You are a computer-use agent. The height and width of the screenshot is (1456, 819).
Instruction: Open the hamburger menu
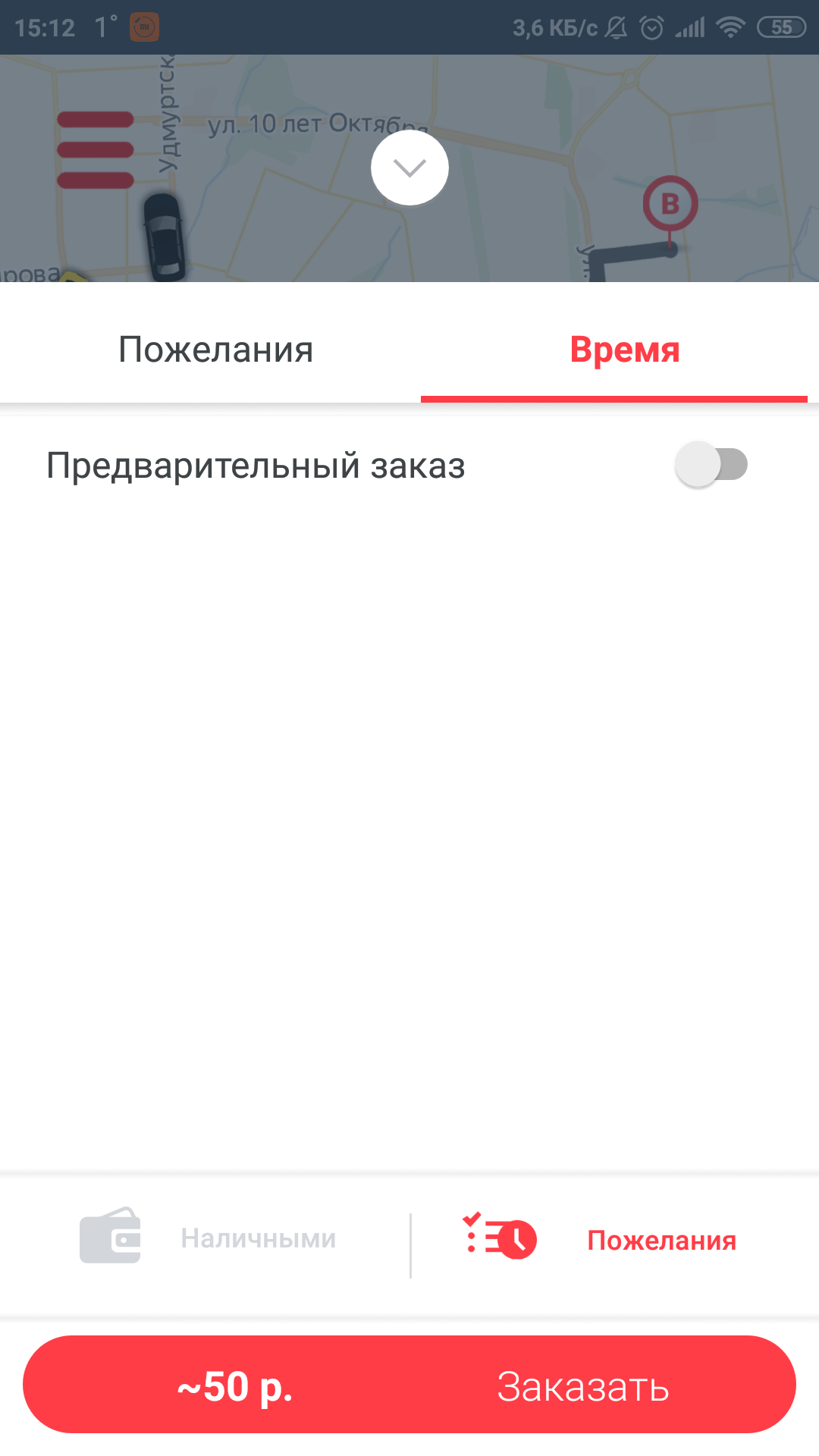(x=96, y=149)
